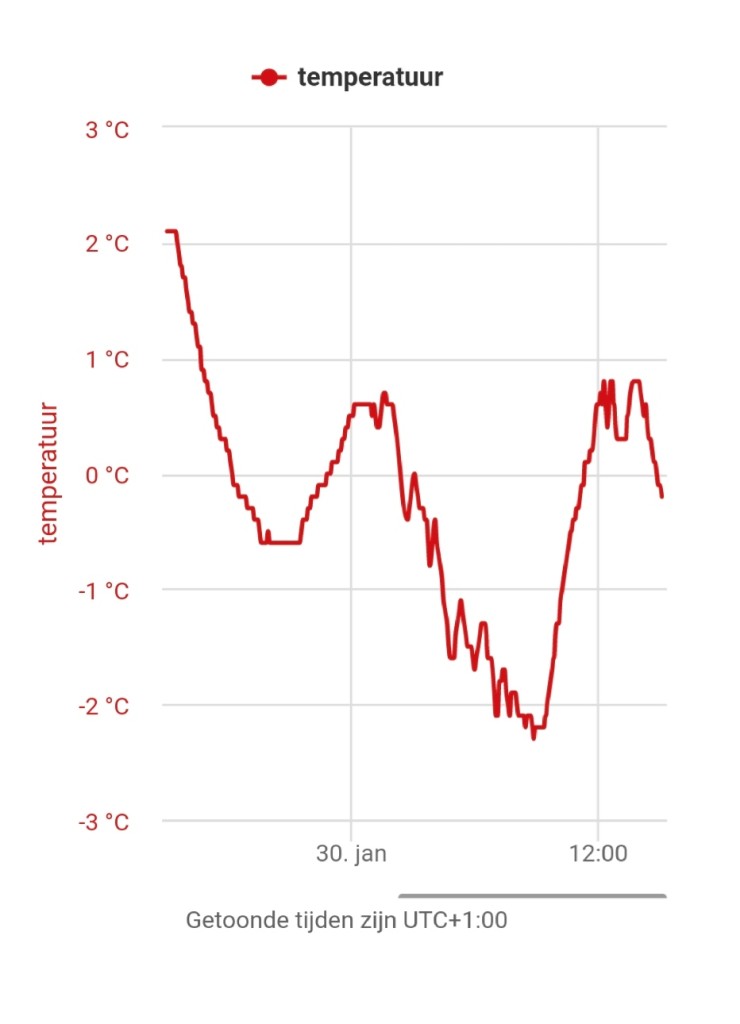
Task: Tap the gray chart scrollbar below the axis
Action: 532,897
